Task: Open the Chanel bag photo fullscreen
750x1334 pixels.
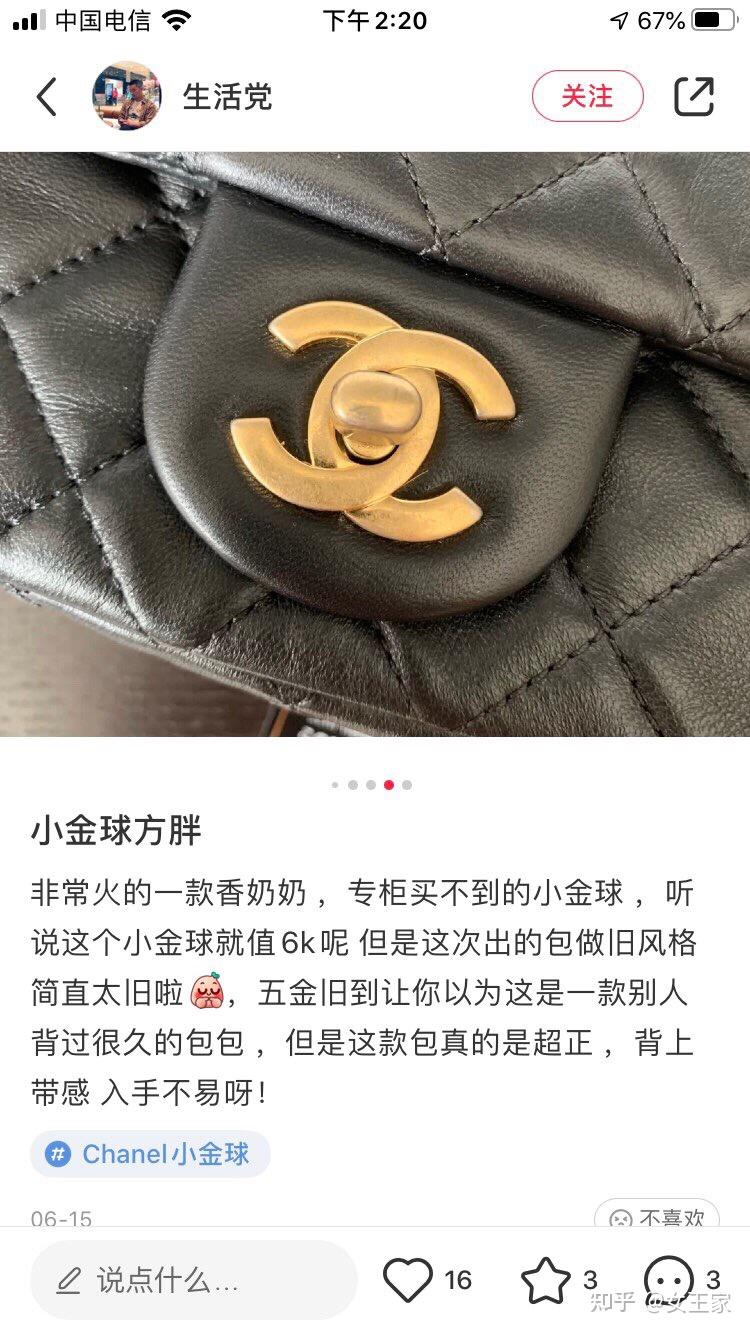Action: tap(375, 444)
